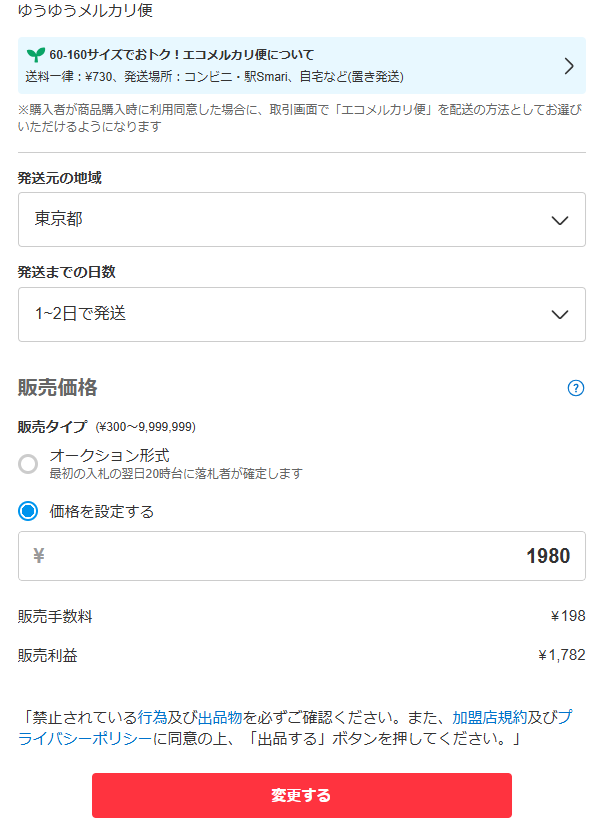Open the 行為 link
Screen dimensions: 601x821
pos(152,717)
